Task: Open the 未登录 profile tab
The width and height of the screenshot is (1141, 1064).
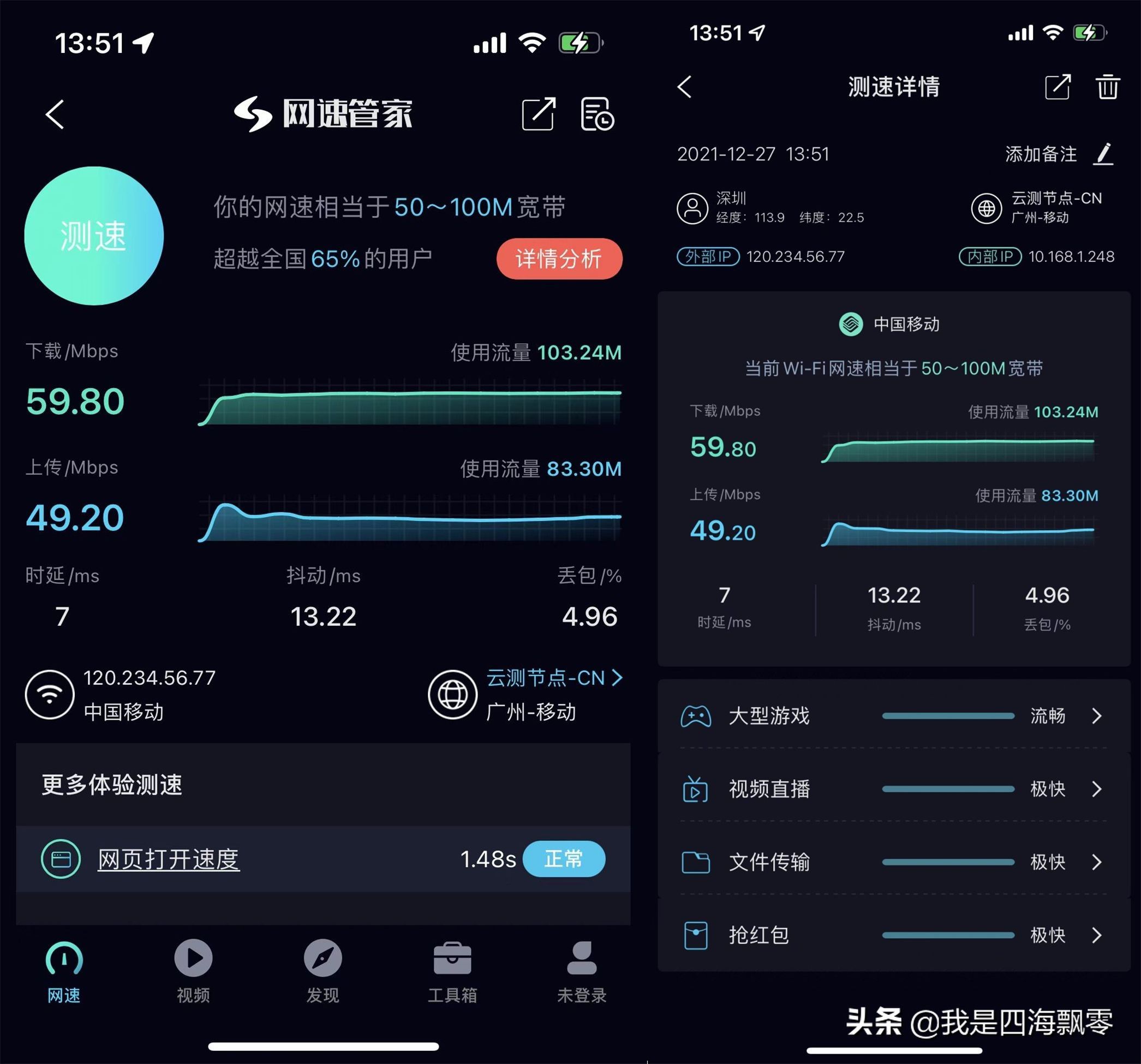Action: coord(581,971)
